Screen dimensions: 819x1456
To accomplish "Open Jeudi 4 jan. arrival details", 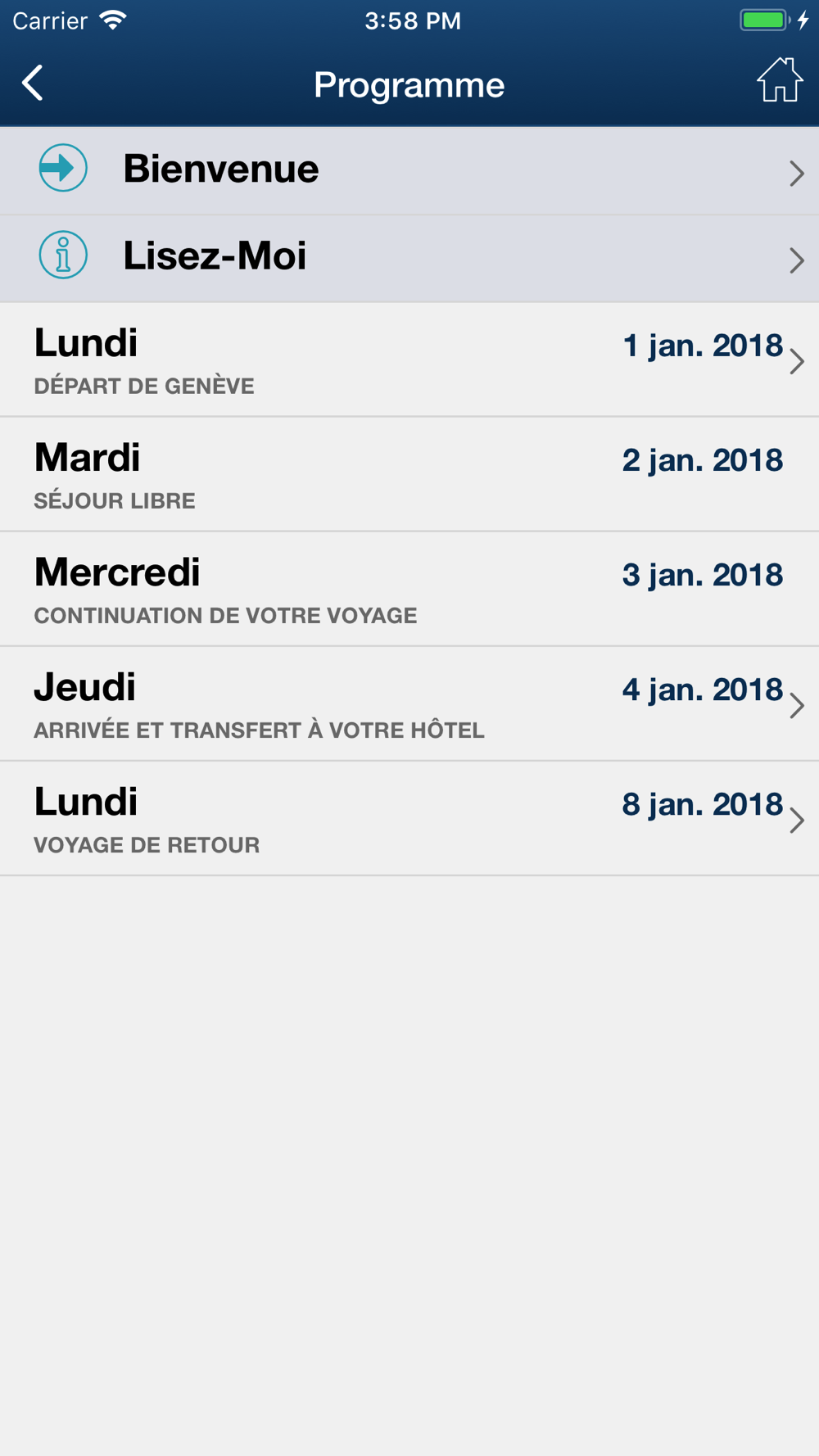I will coord(409,704).
